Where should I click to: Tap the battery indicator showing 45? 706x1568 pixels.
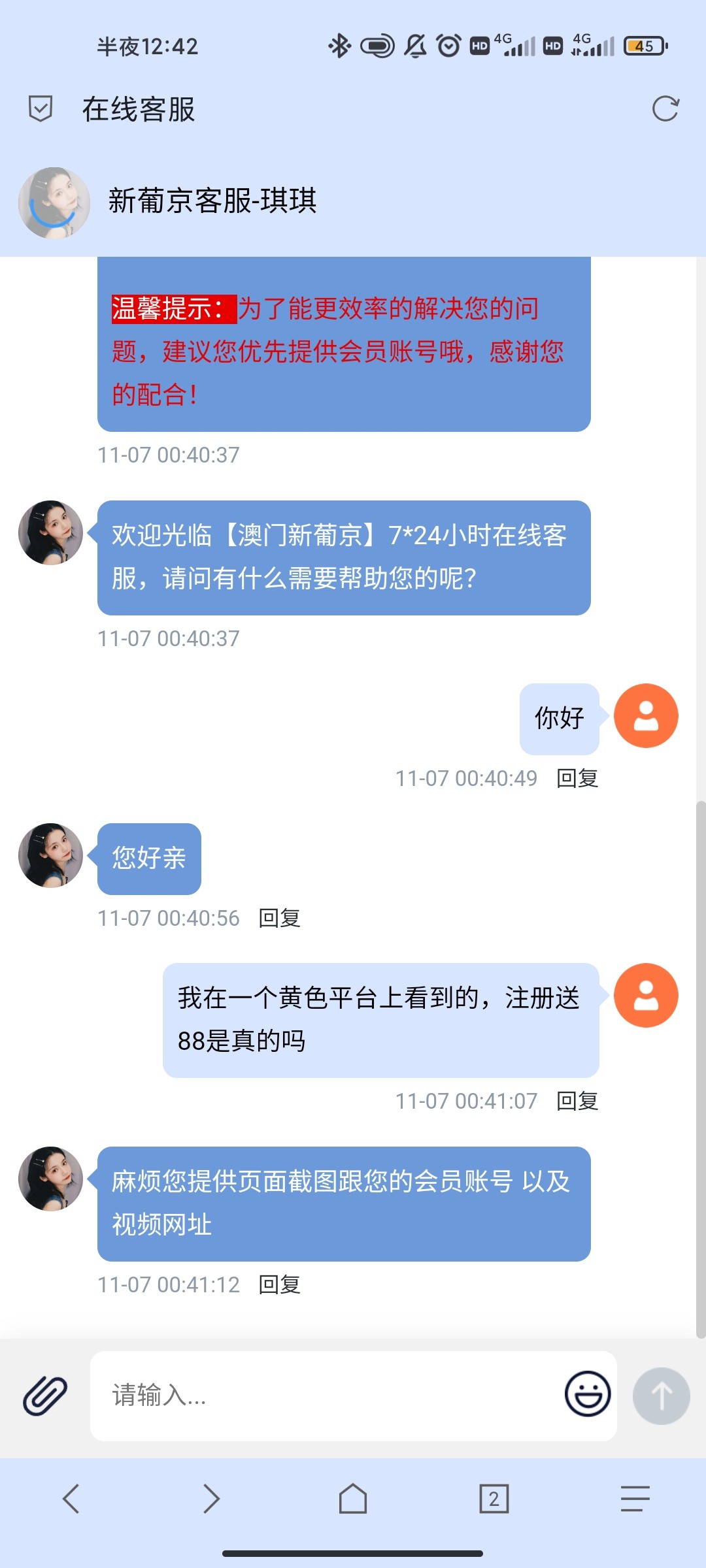644,46
